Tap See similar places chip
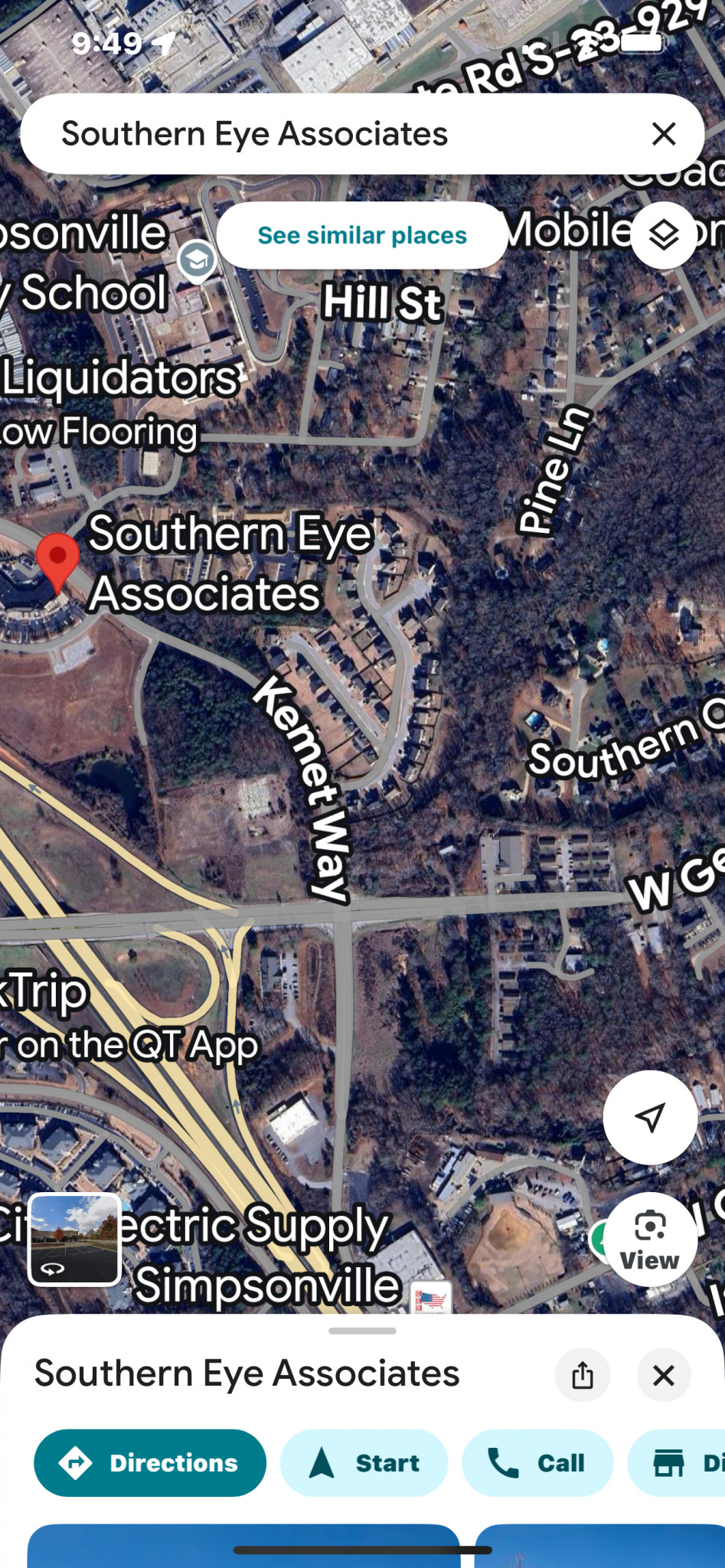Viewport: 725px width, 1568px height. coord(362,235)
